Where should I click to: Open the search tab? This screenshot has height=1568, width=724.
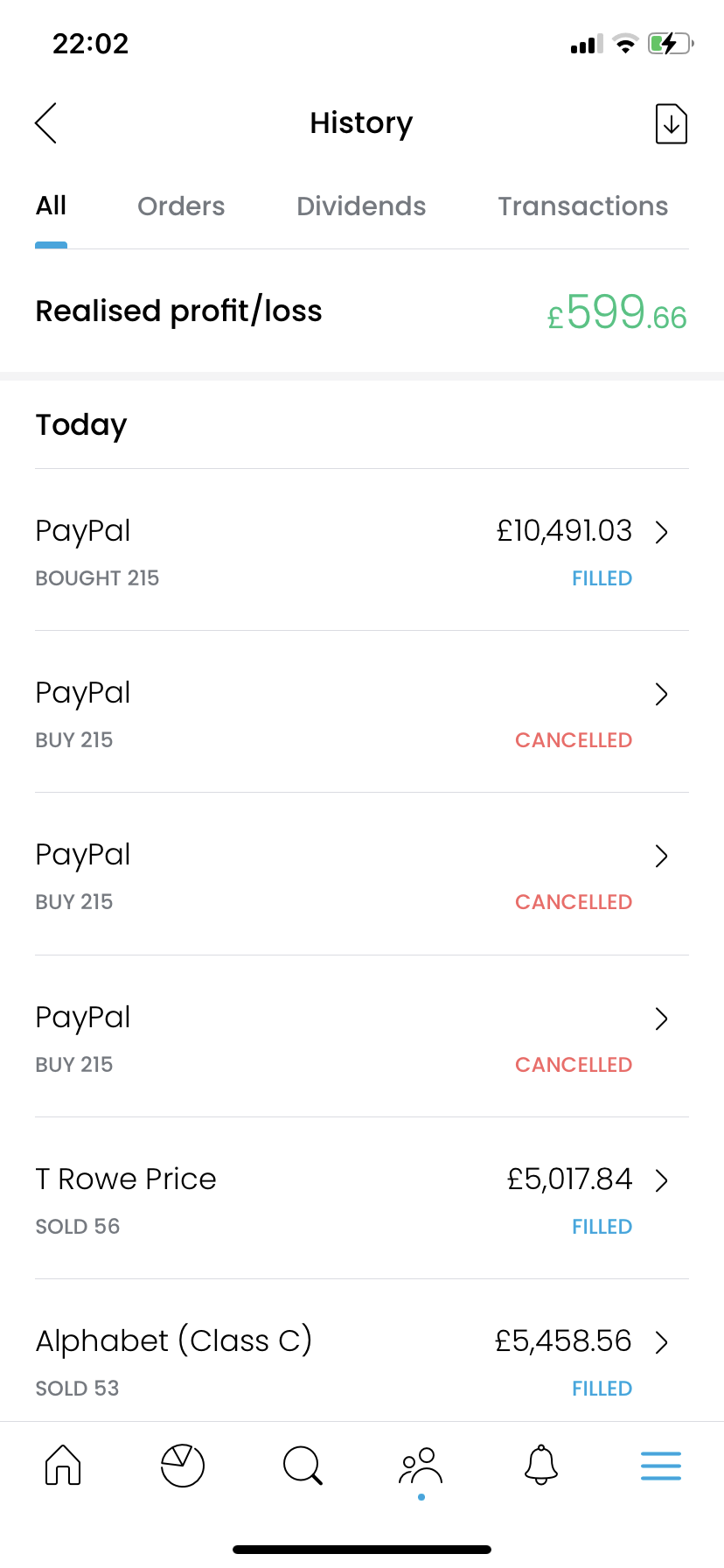303,1465
